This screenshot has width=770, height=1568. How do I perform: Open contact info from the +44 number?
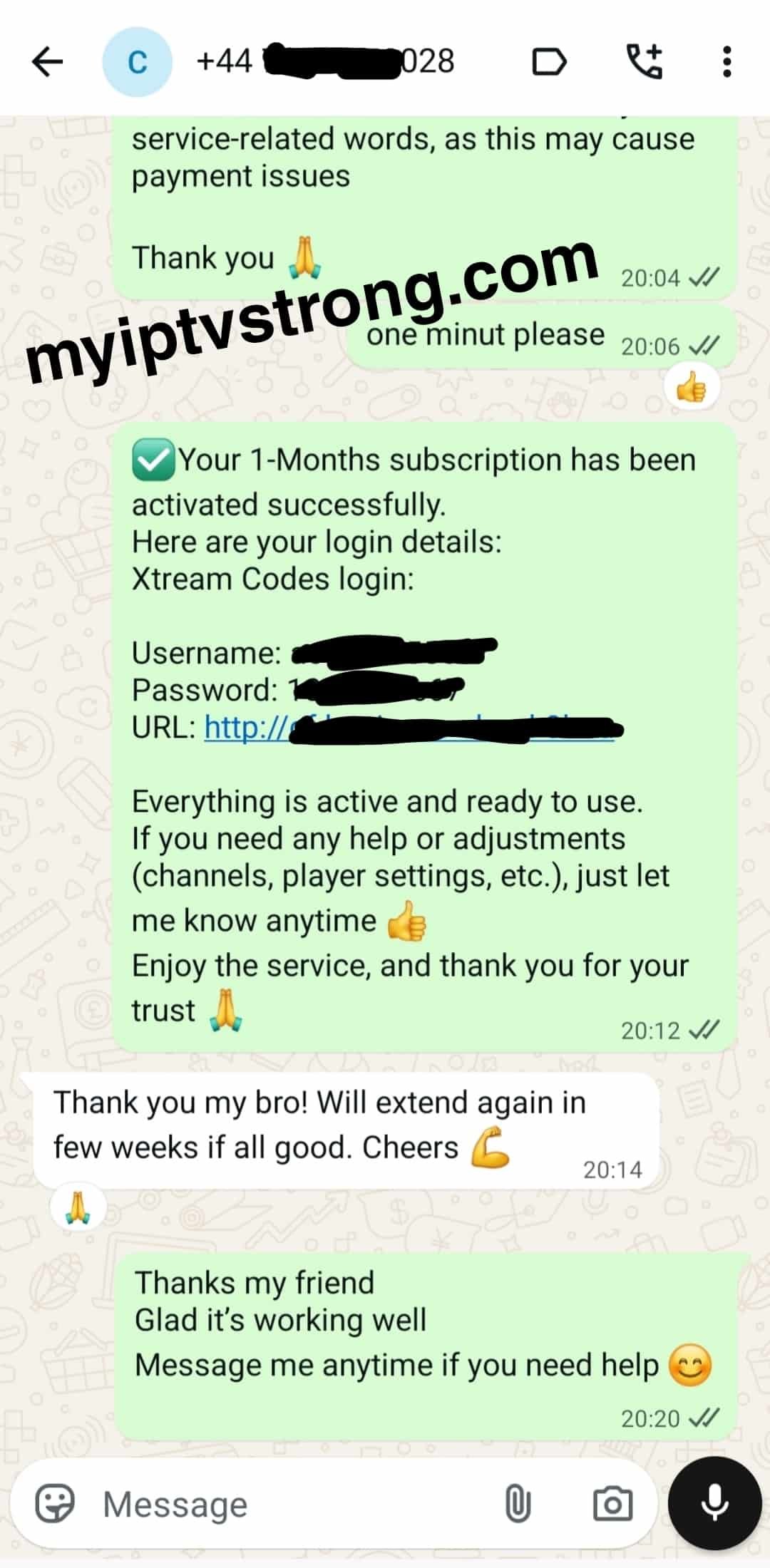(325, 62)
